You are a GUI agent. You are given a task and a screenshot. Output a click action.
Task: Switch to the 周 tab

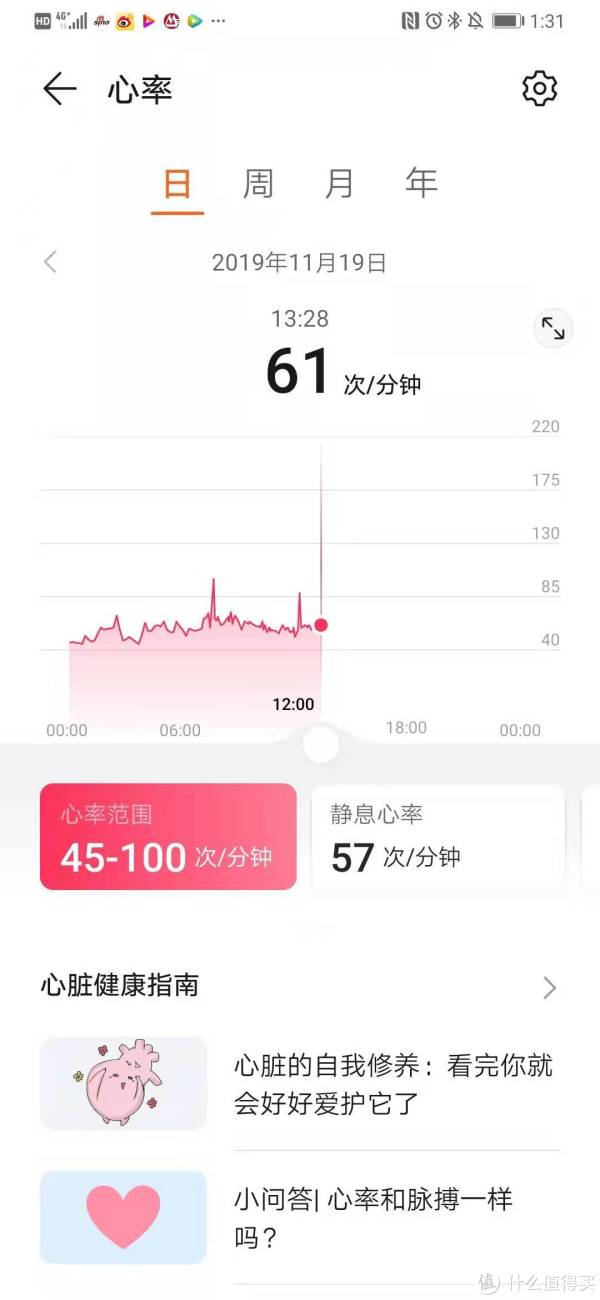pyautogui.click(x=258, y=184)
